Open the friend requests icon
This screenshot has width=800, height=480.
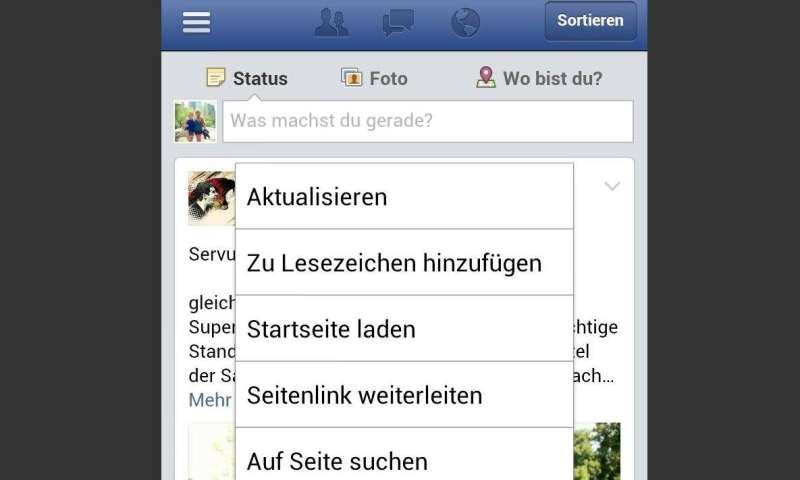331,21
